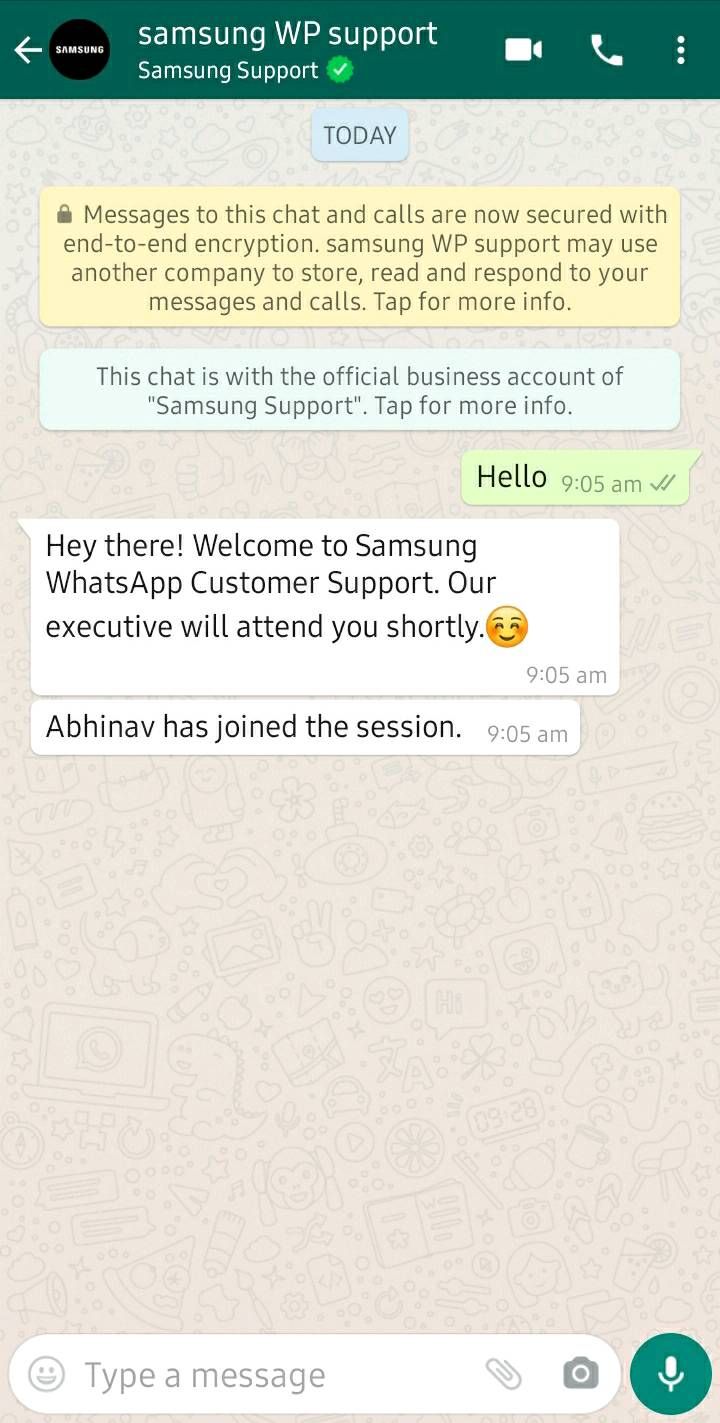Start a voice call
The height and width of the screenshot is (1423, 720).
tap(606, 50)
